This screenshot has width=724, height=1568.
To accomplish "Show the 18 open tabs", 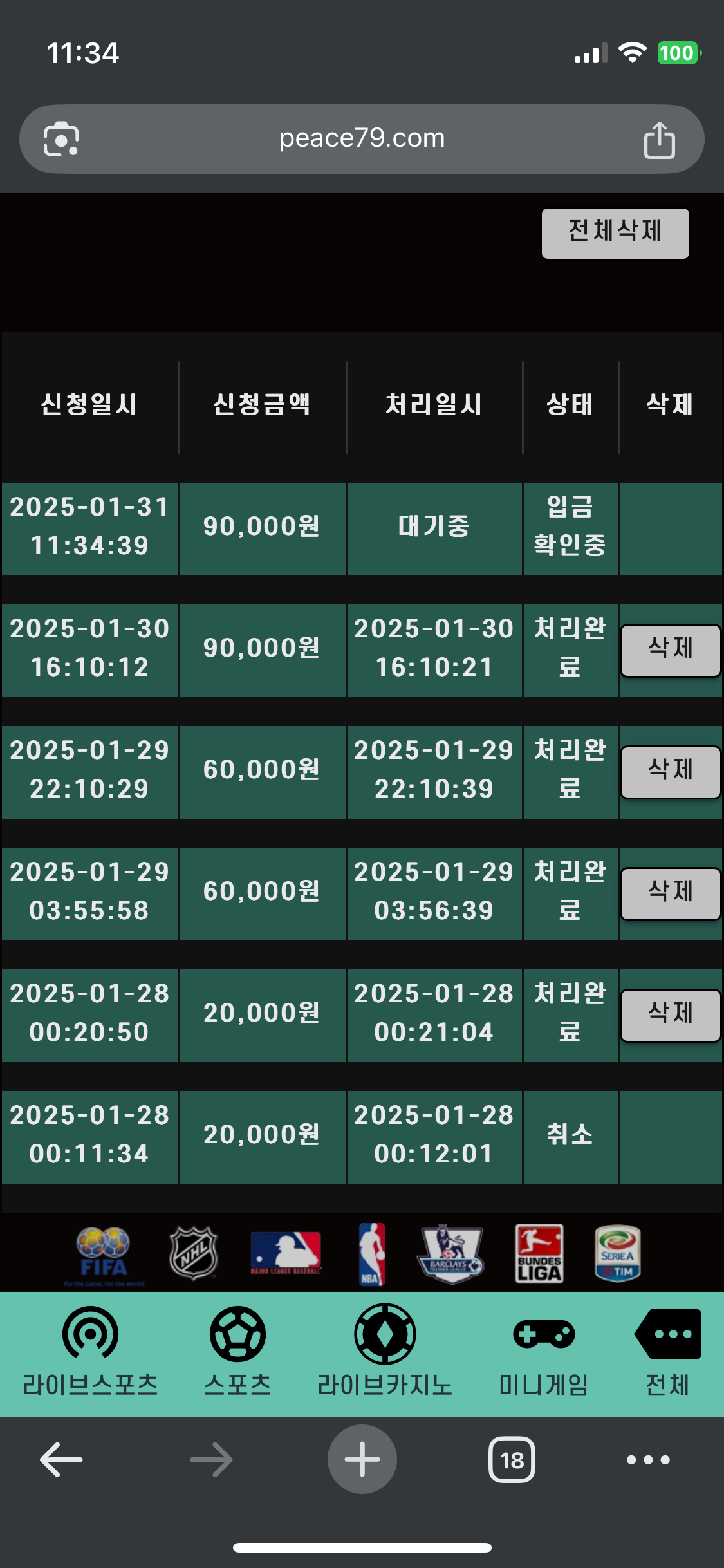I will click(512, 1459).
